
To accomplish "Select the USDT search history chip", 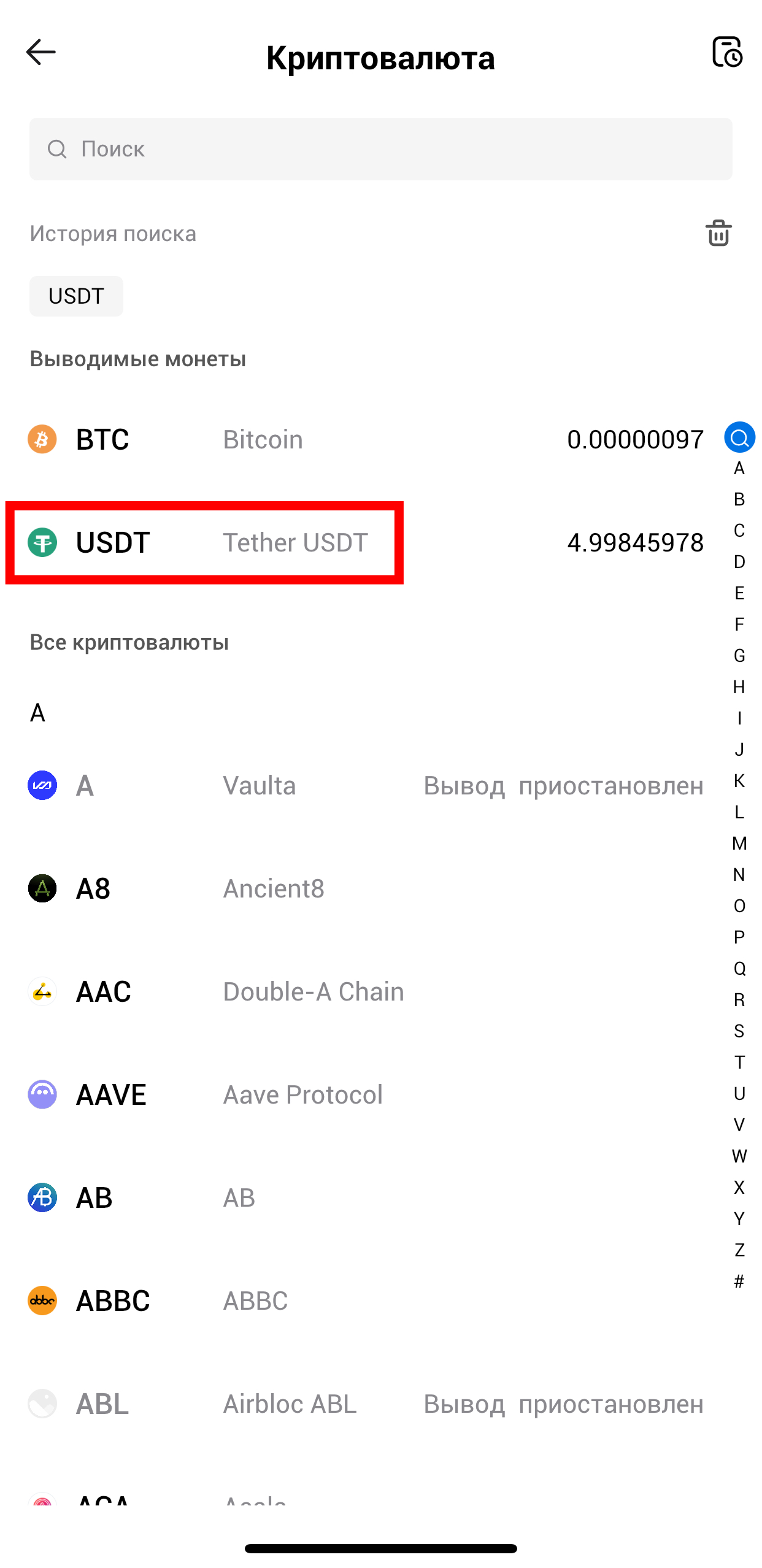I will click(76, 296).
